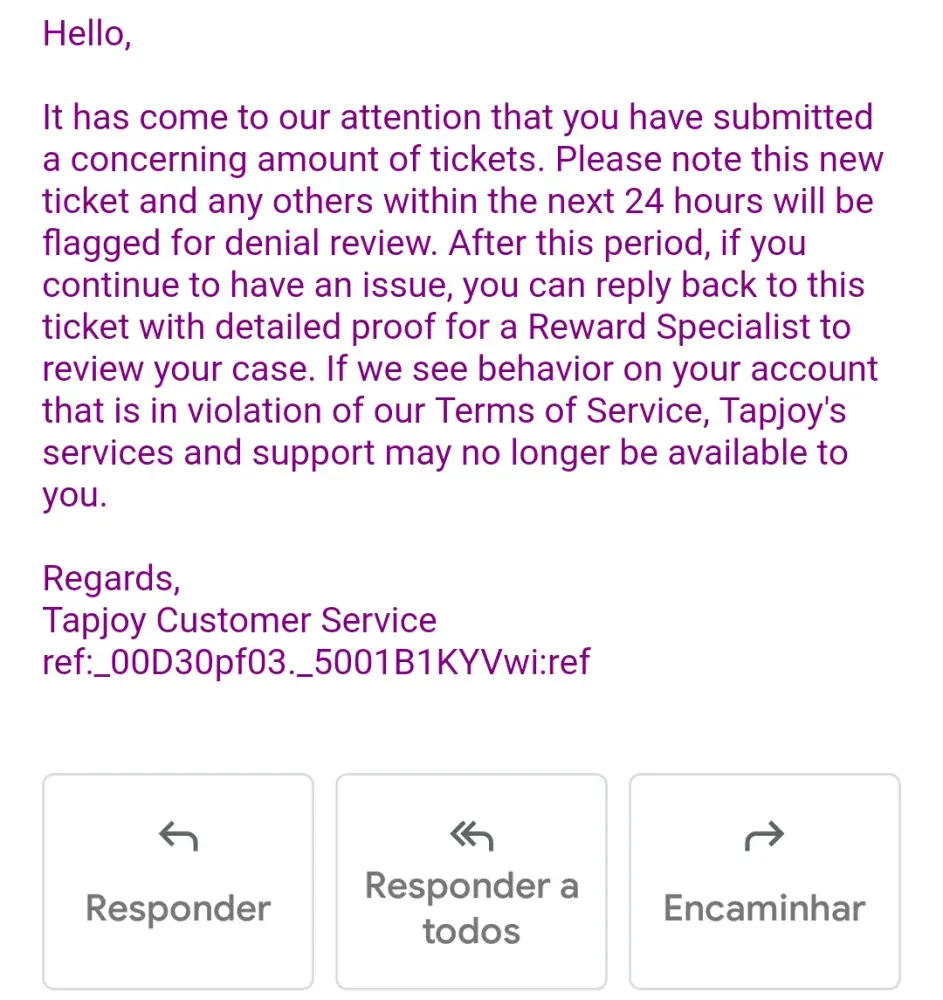943x1000 pixels.
Task: Tap Responder to reply to the email
Action: click(x=178, y=881)
